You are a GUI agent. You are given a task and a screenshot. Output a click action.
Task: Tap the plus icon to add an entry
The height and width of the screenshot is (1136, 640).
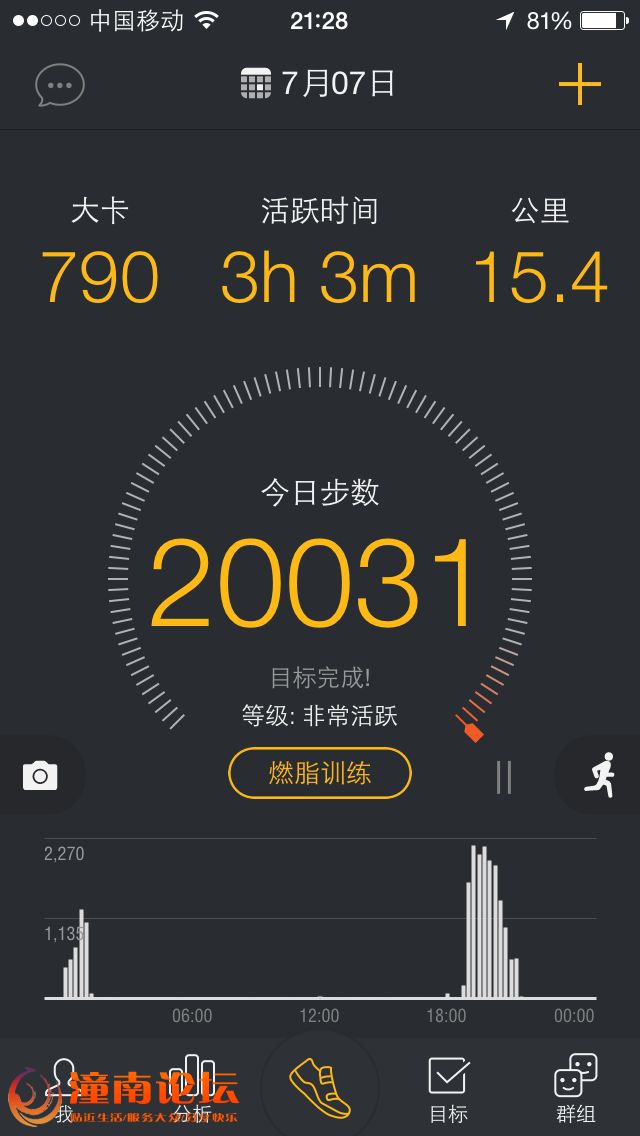[580, 85]
